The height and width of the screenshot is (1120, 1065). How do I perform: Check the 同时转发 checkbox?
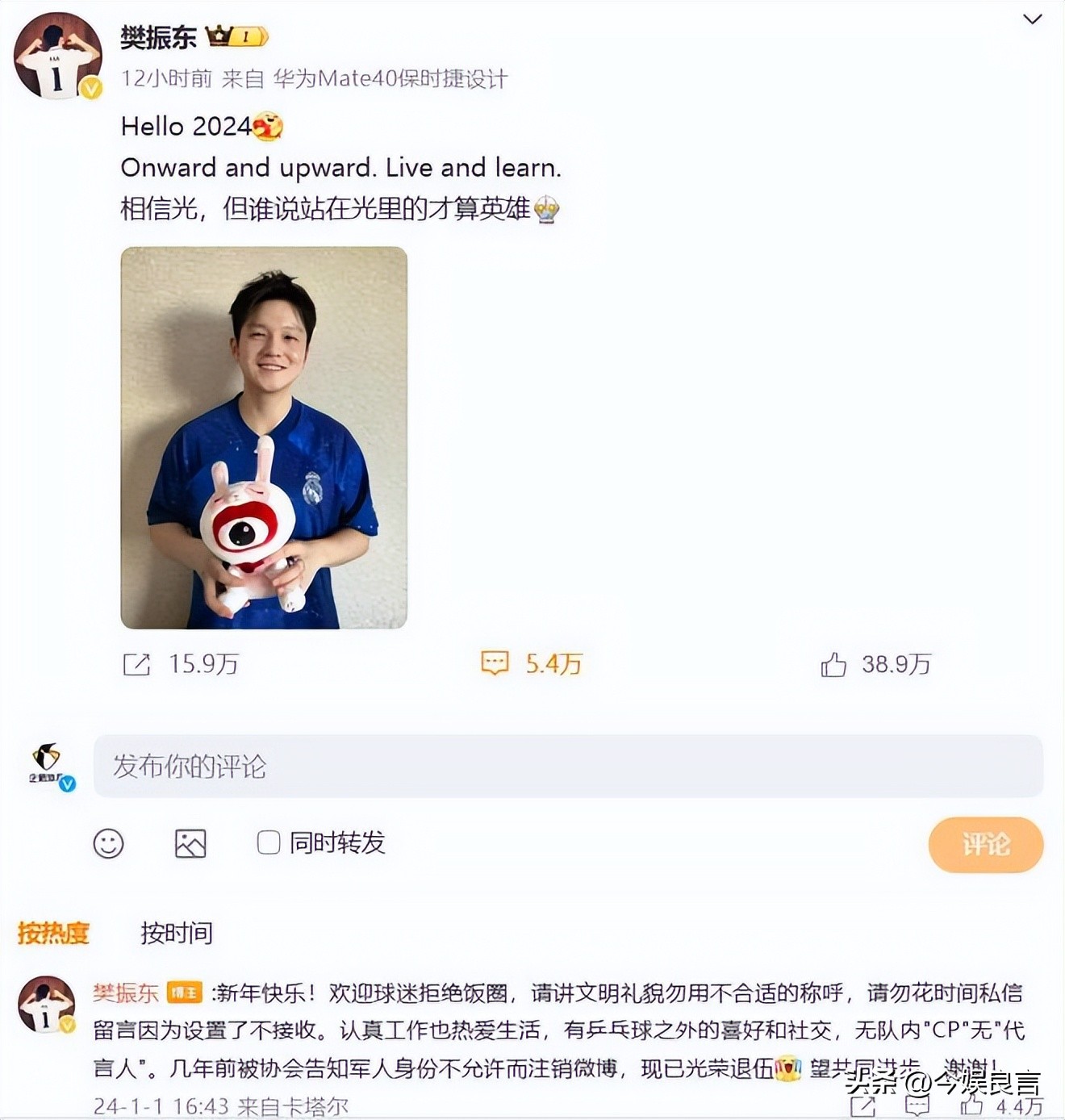[268, 842]
